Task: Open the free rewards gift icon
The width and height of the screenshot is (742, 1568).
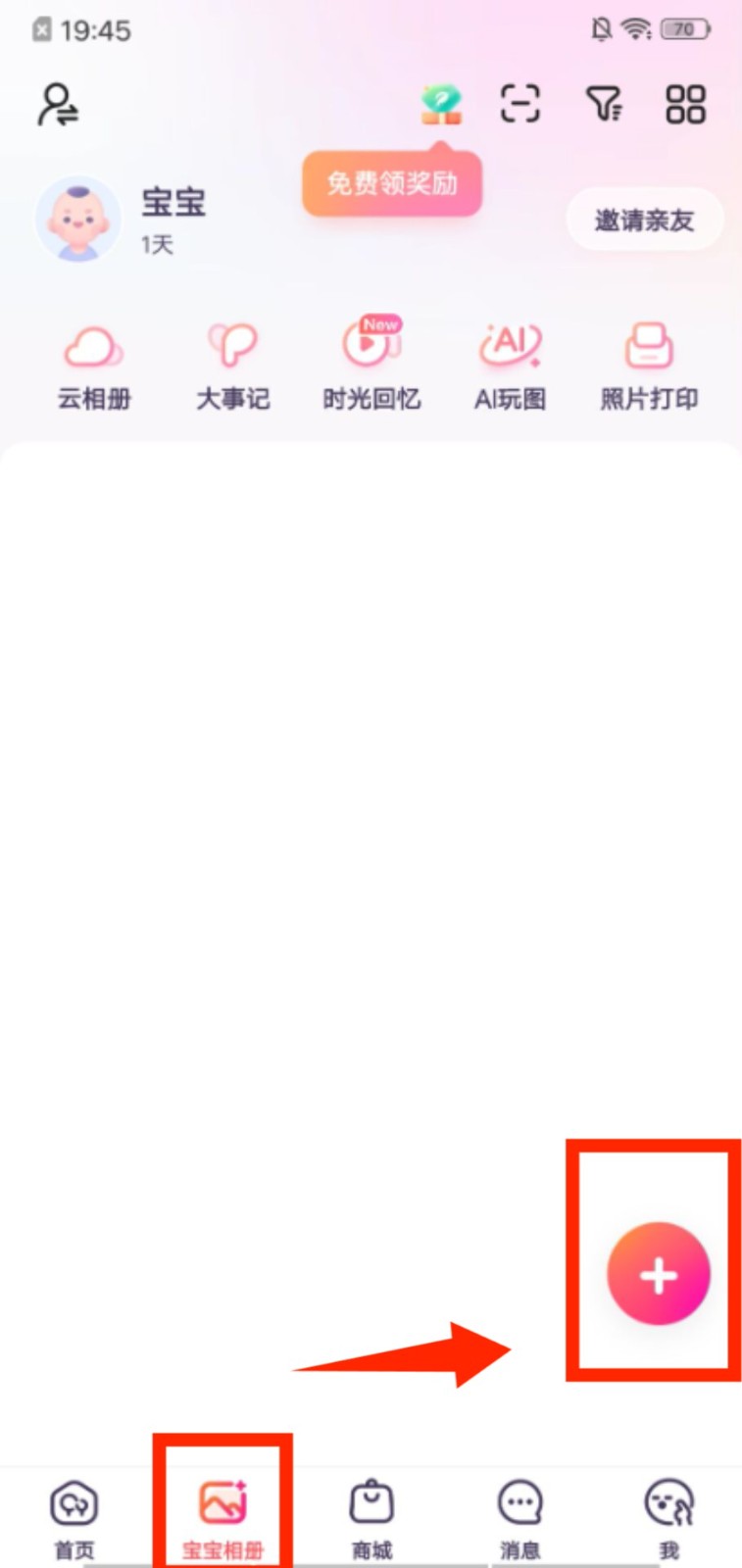Action: click(441, 104)
